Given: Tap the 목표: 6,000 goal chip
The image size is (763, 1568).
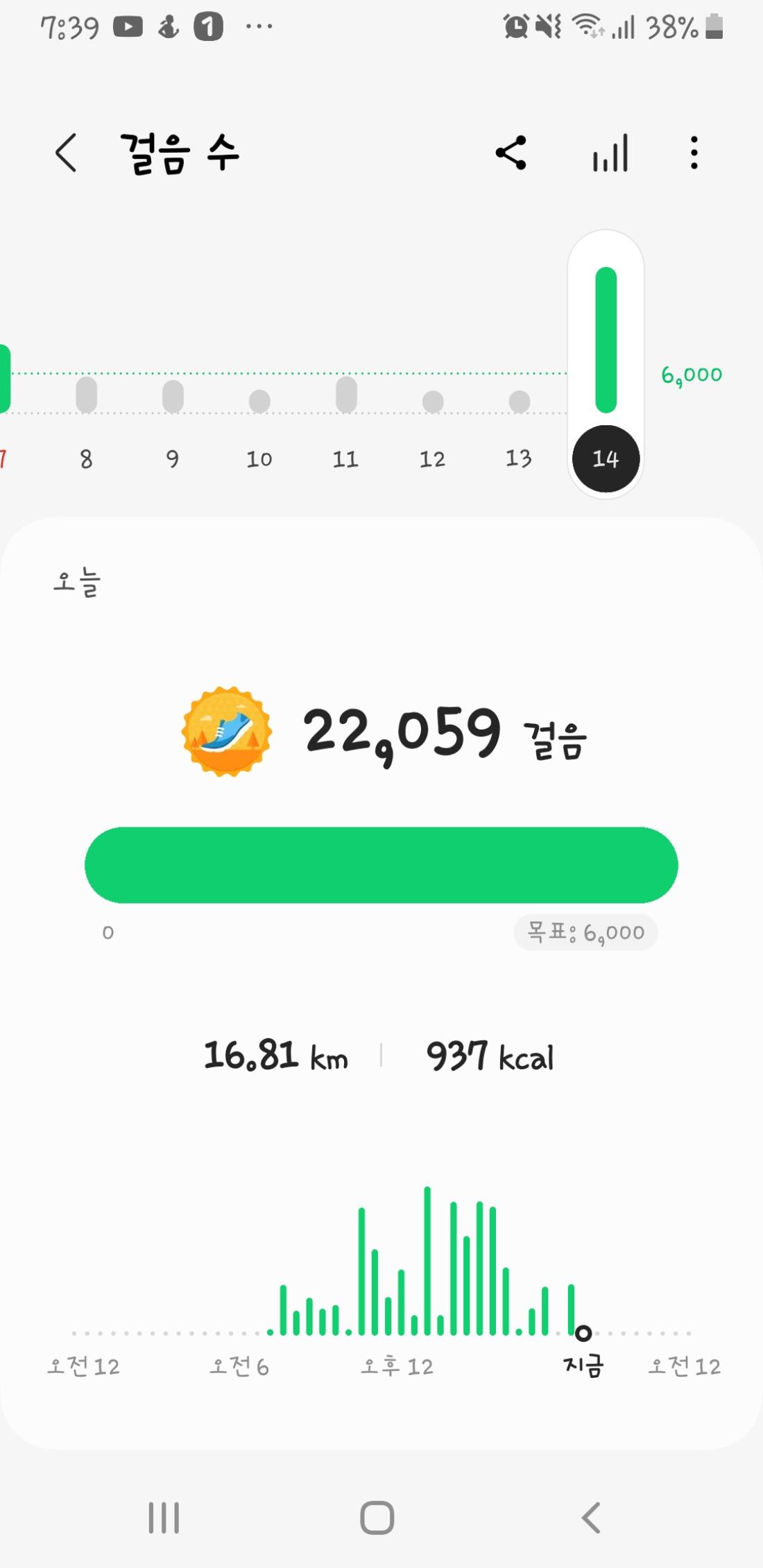Looking at the screenshot, I should (586, 933).
